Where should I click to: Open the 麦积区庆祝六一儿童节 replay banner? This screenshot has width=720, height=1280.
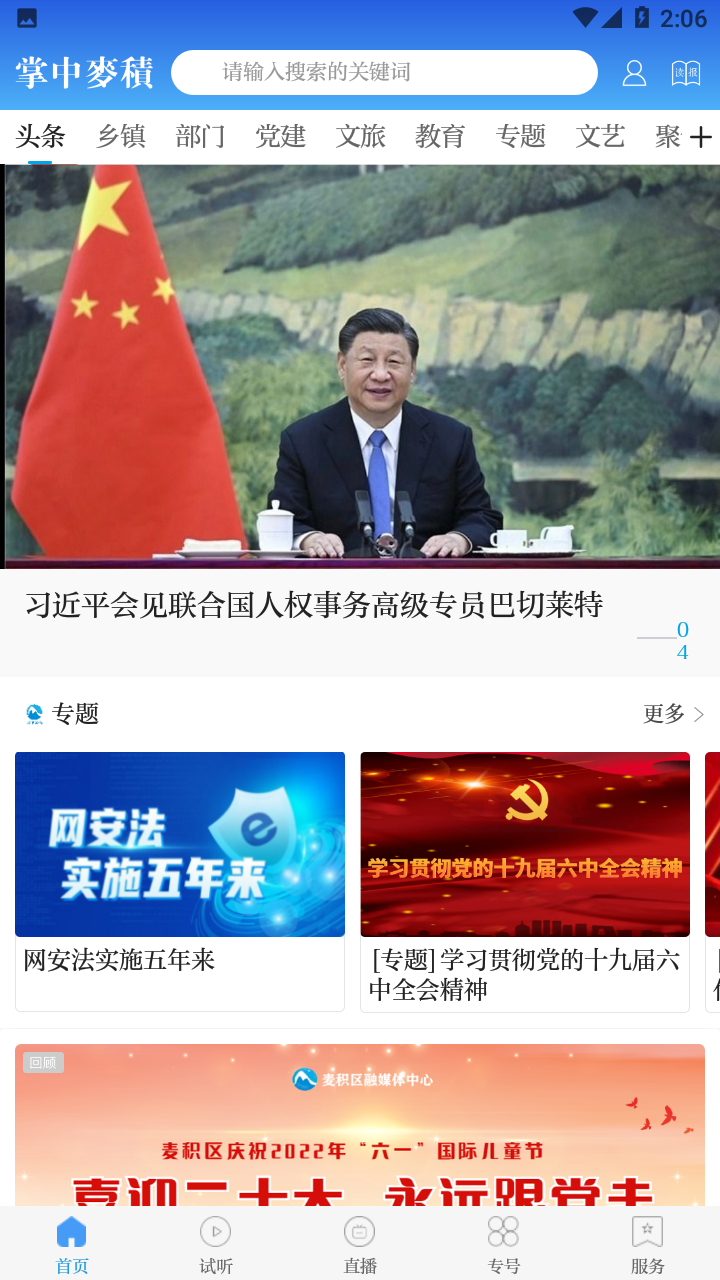pyautogui.click(x=360, y=1125)
